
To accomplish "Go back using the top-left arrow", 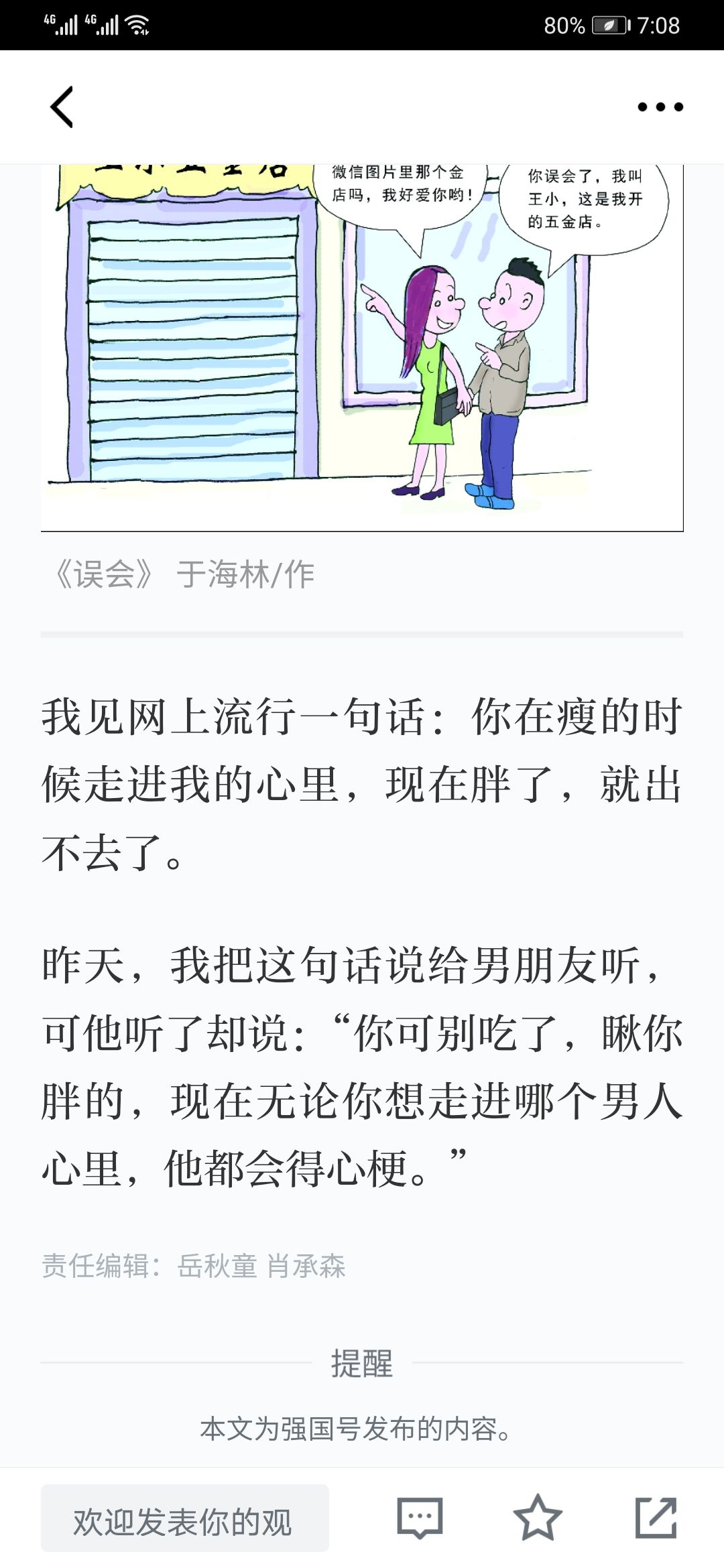I will (x=62, y=107).
